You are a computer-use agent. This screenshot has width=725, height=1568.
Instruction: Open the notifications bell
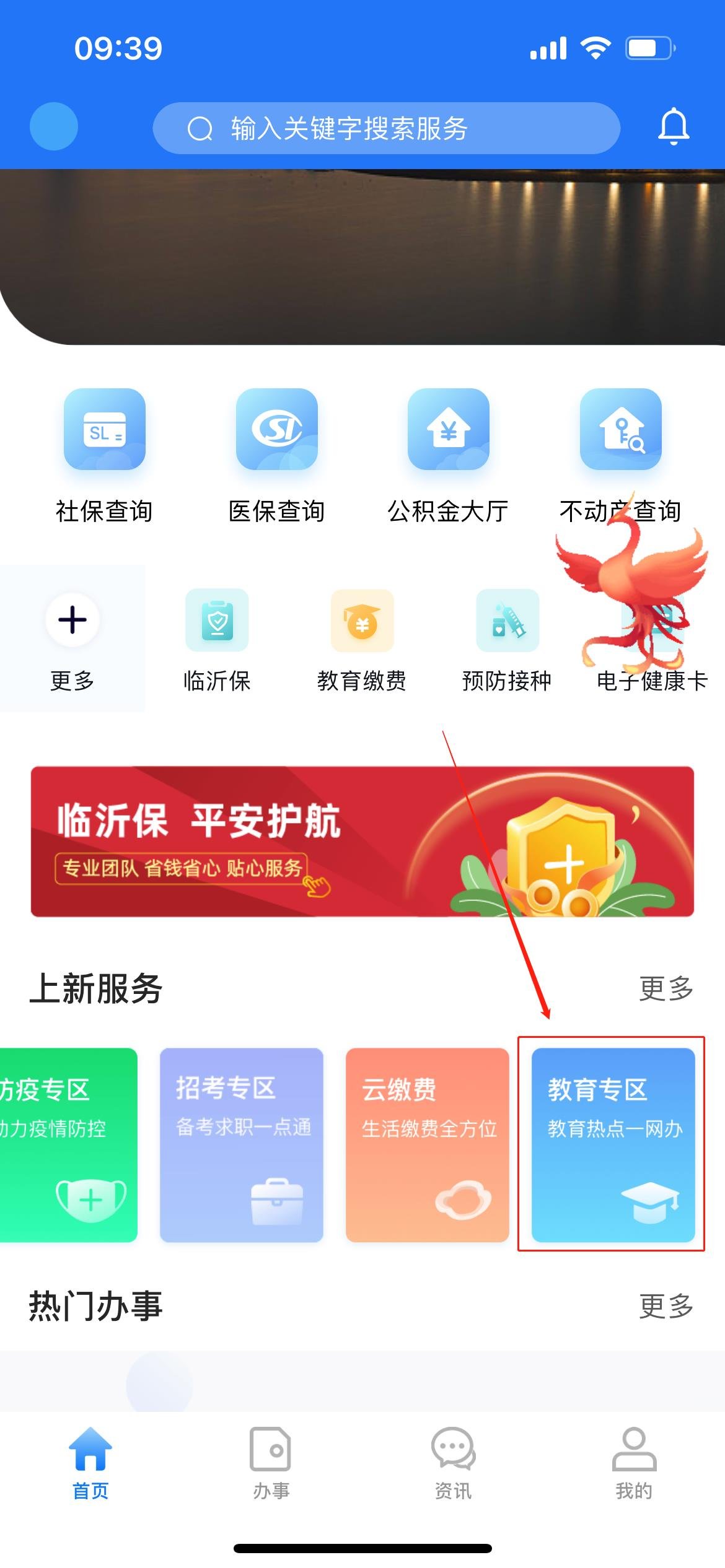coord(673,127)
